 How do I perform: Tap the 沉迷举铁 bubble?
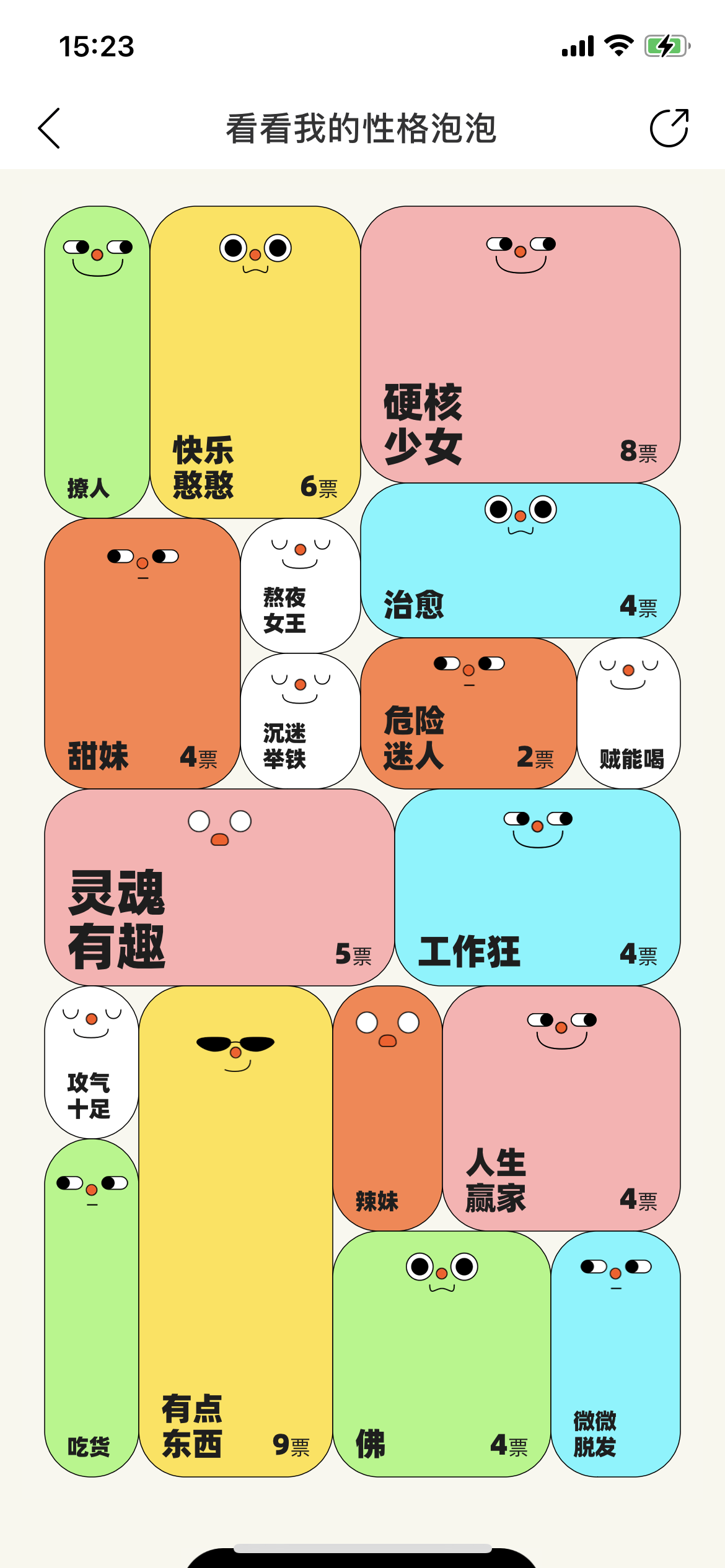[300, 721]
